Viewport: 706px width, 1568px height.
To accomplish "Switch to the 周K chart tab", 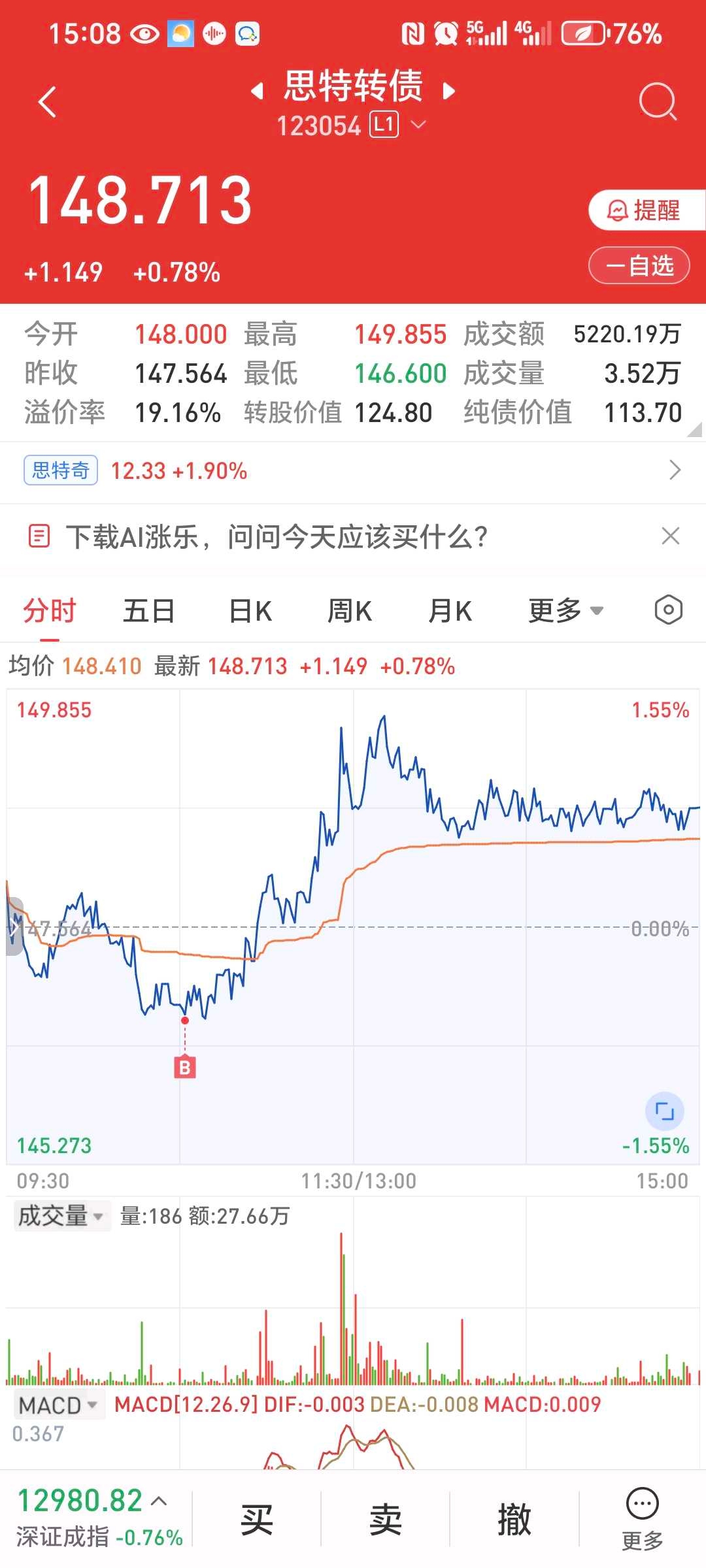I will [349, 612].
